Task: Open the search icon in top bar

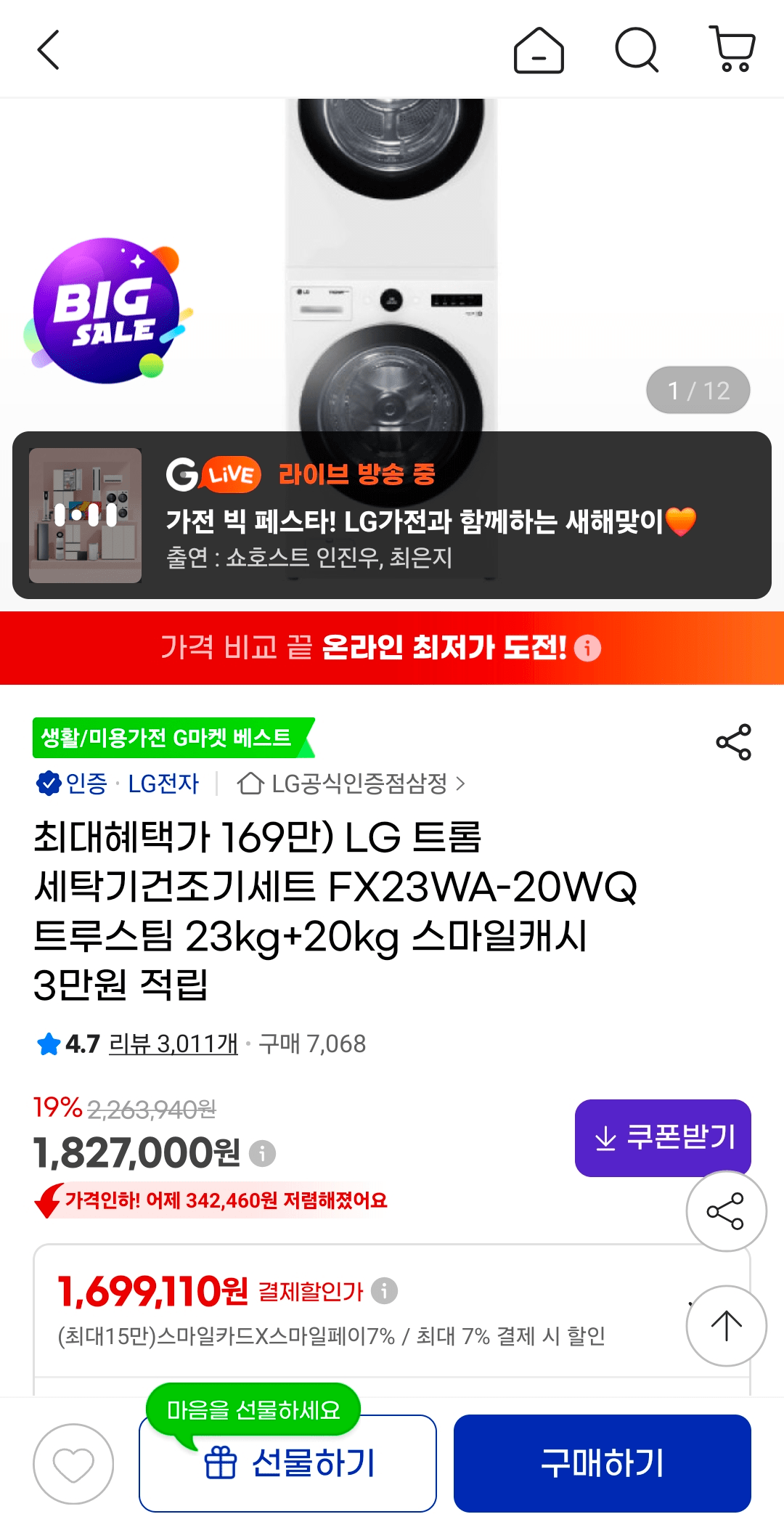Action: click(x=636, y=50)
